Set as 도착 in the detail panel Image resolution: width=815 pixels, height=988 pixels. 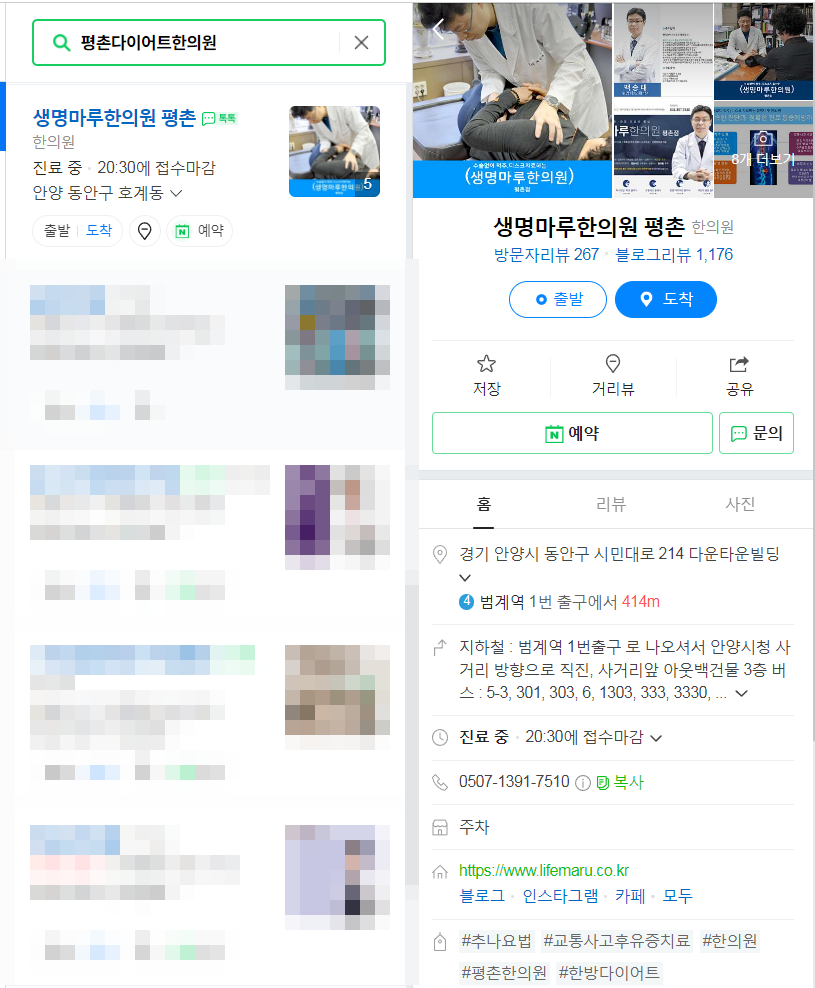click(666, 299)
